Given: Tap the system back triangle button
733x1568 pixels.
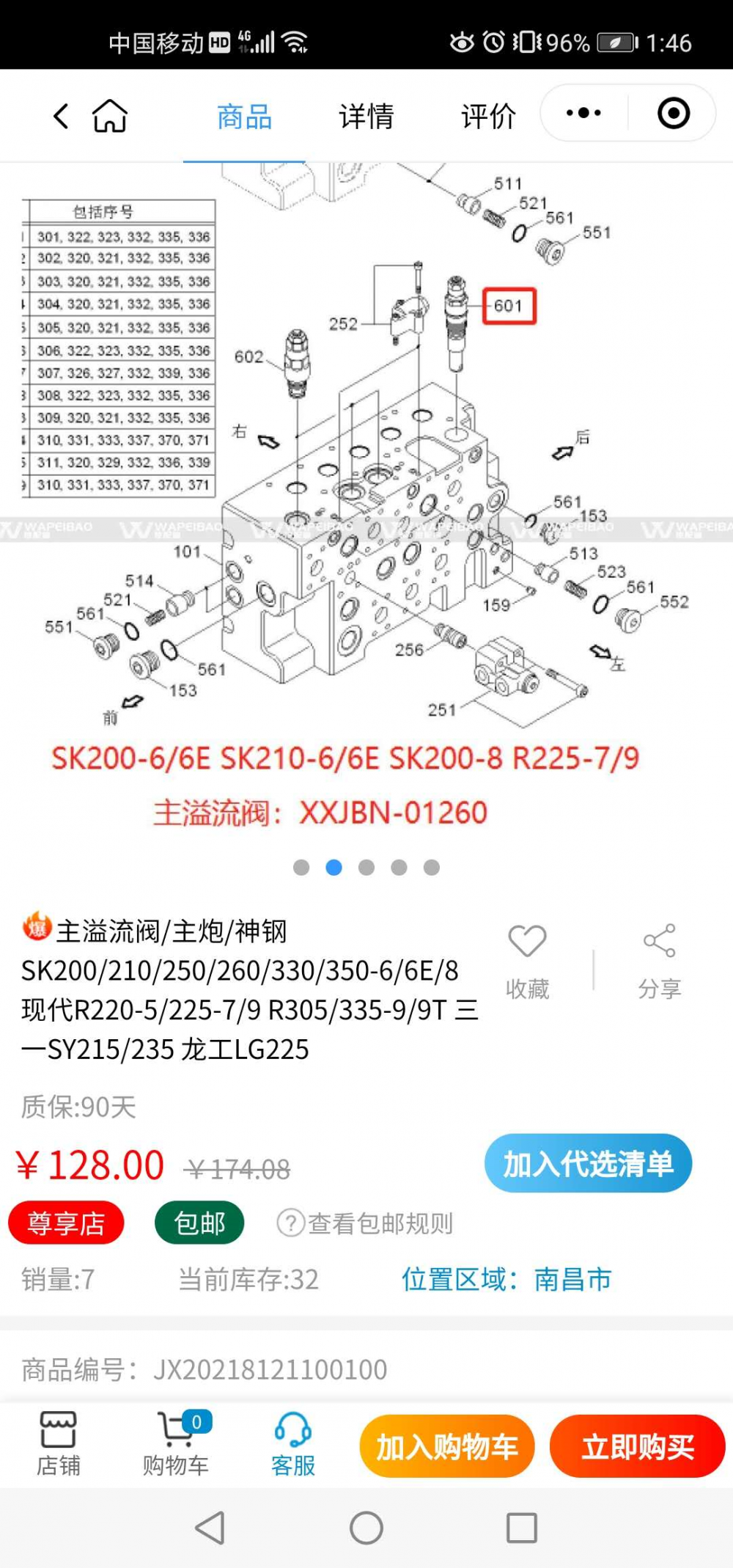Looking at the screenshot, I should [210, 1528].
